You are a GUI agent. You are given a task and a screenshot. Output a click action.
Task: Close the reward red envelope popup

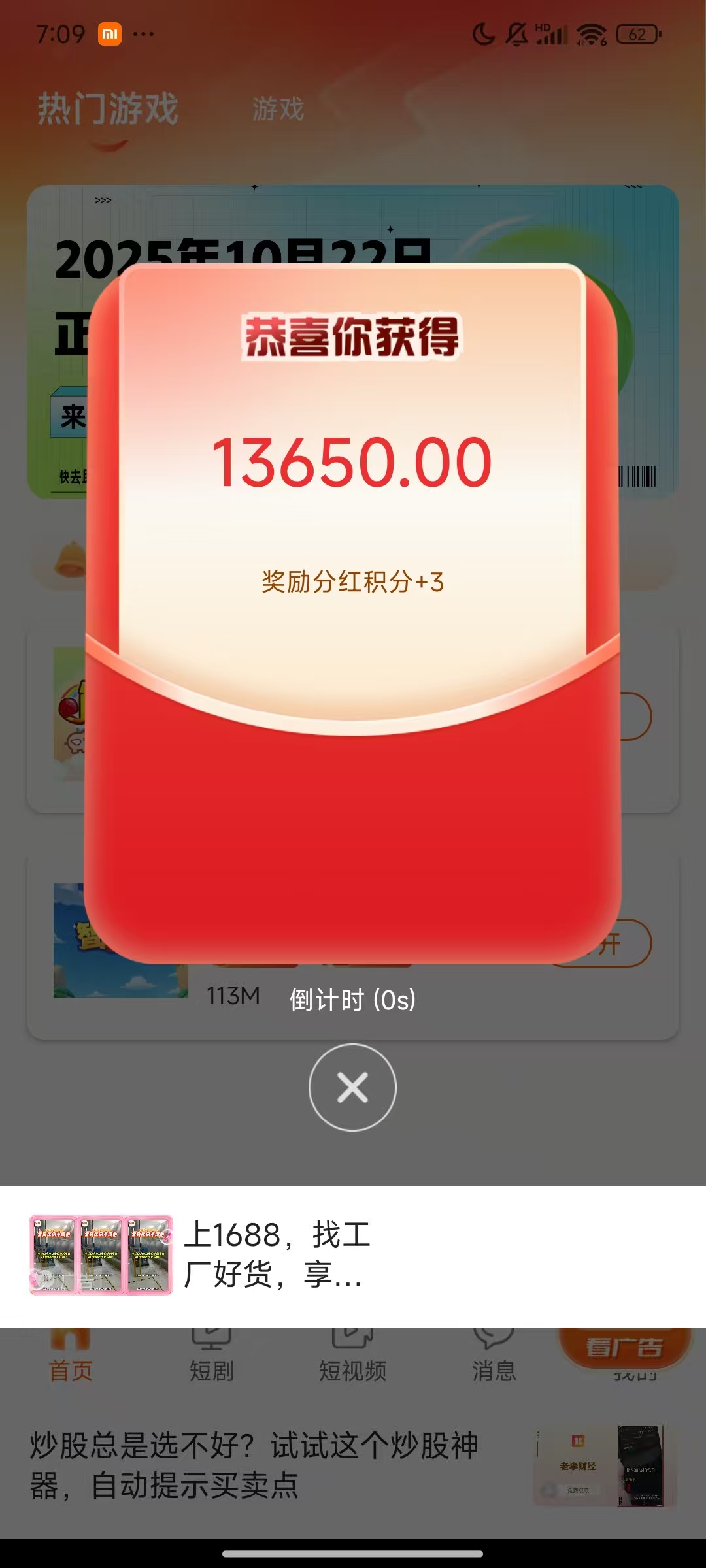pos(352,1087)
